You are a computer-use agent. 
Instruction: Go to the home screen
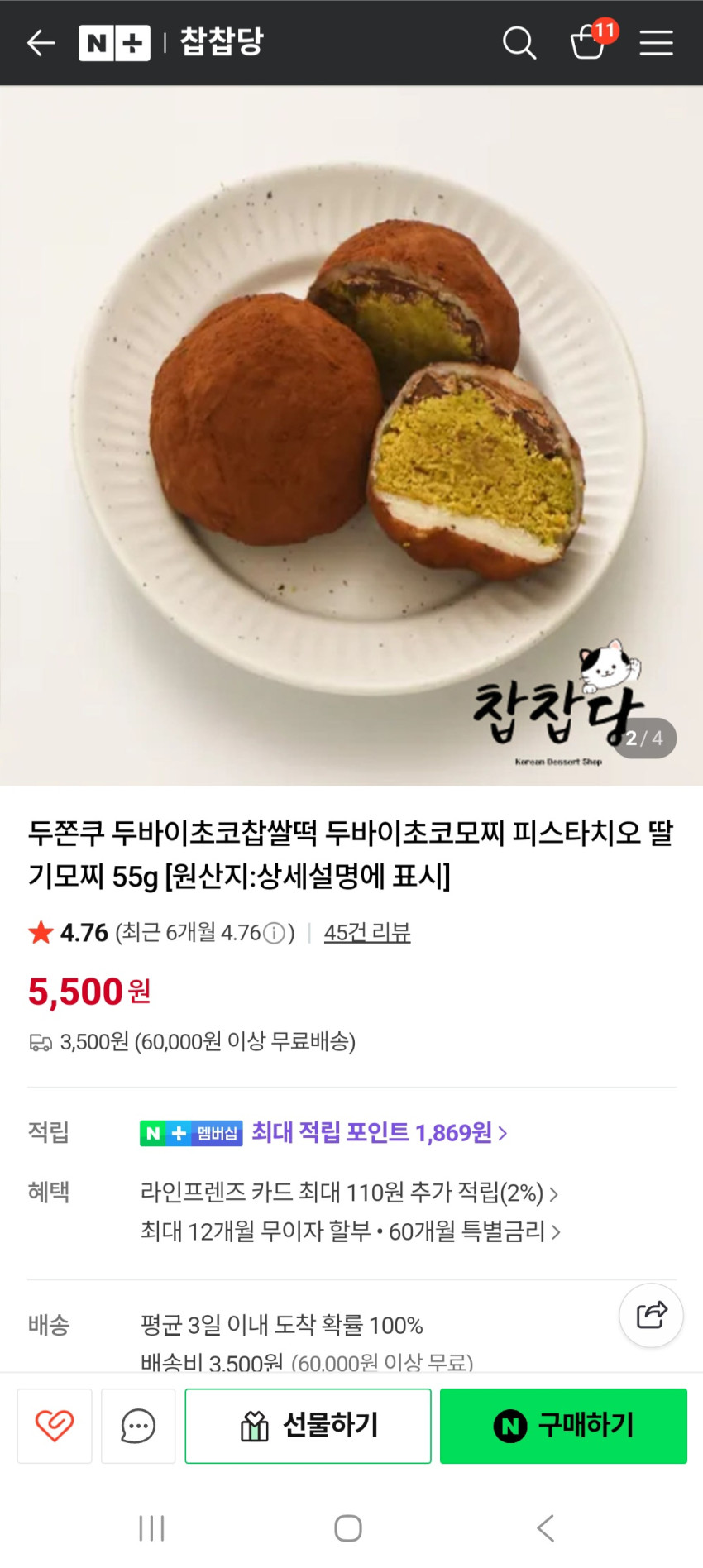(348, 1528)
